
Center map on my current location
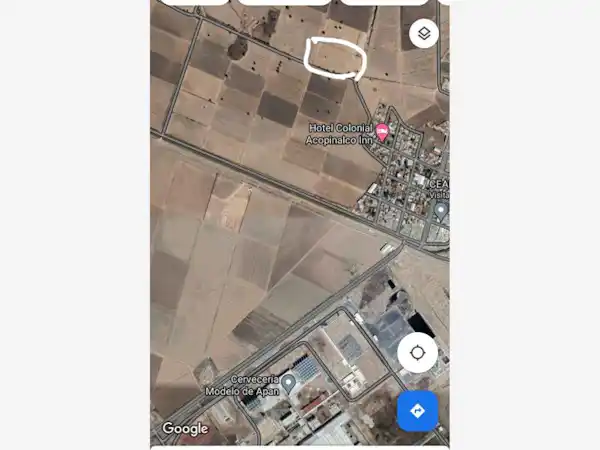(417, 353)
